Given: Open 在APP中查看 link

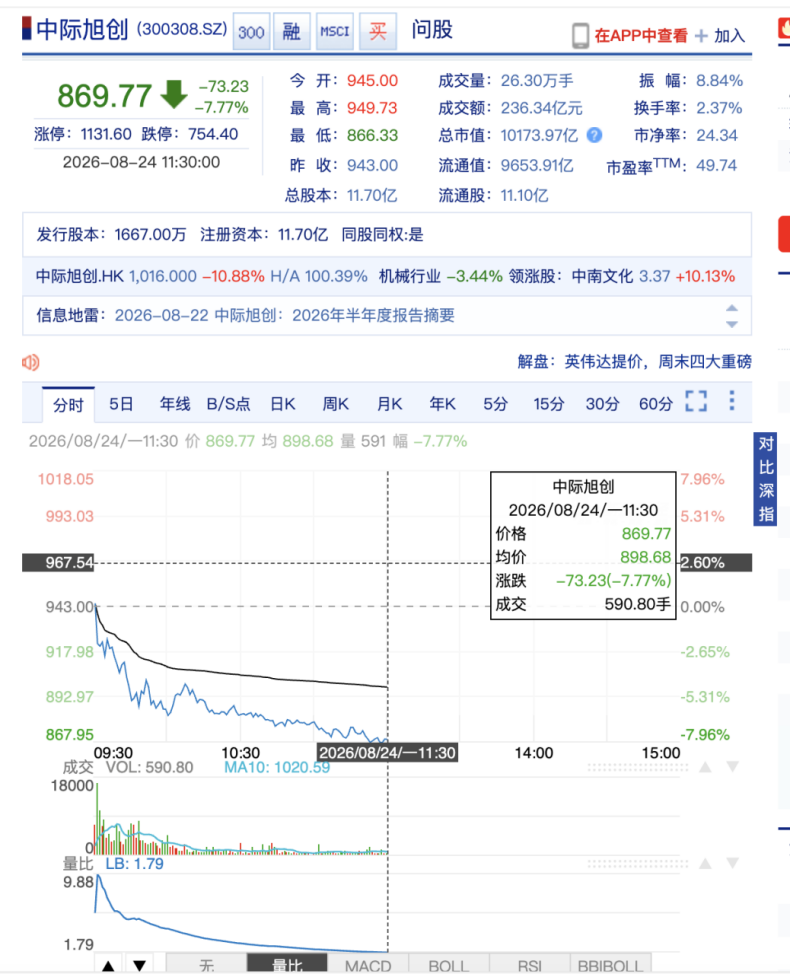Looking at the screenshot, I should click(641, 35).
